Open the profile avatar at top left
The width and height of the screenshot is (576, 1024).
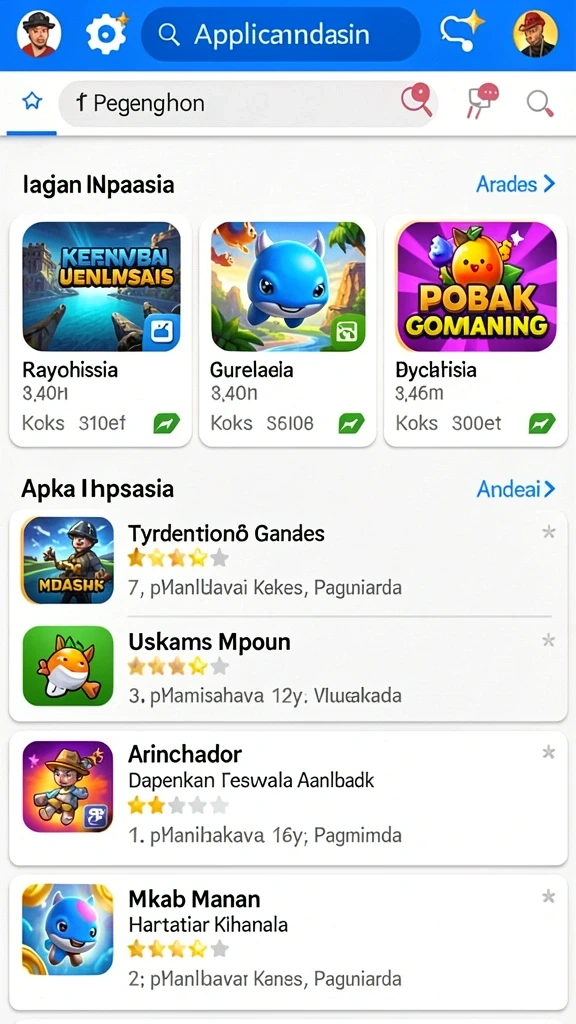pos(39,34)
